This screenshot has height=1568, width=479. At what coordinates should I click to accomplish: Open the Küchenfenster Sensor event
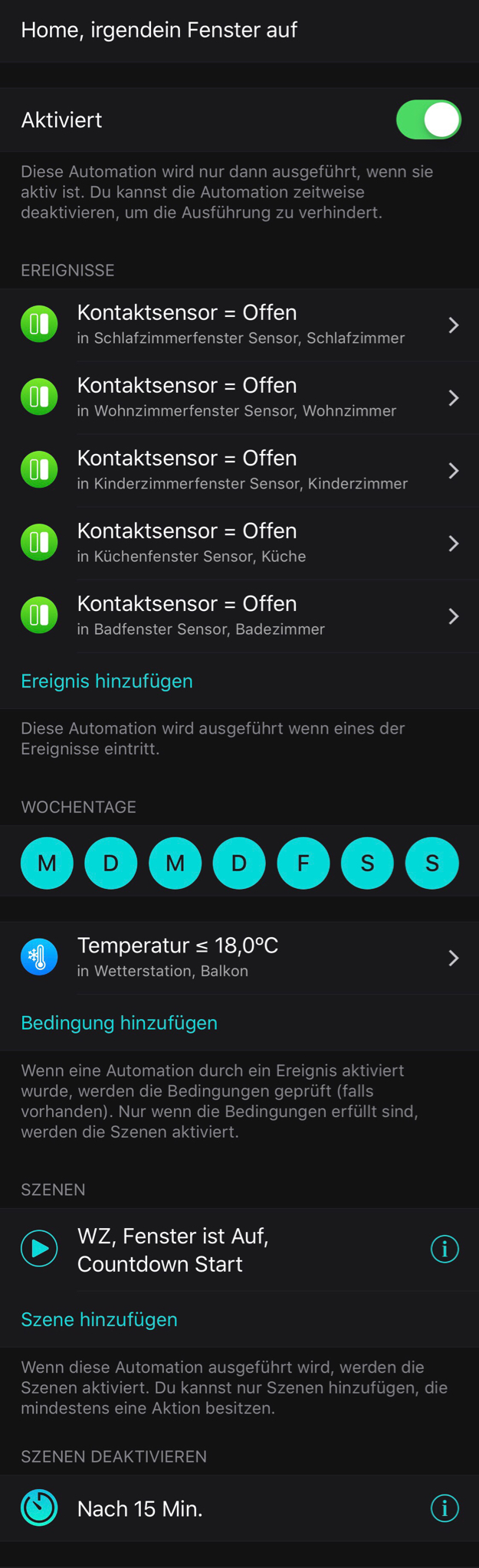point(239,543)
